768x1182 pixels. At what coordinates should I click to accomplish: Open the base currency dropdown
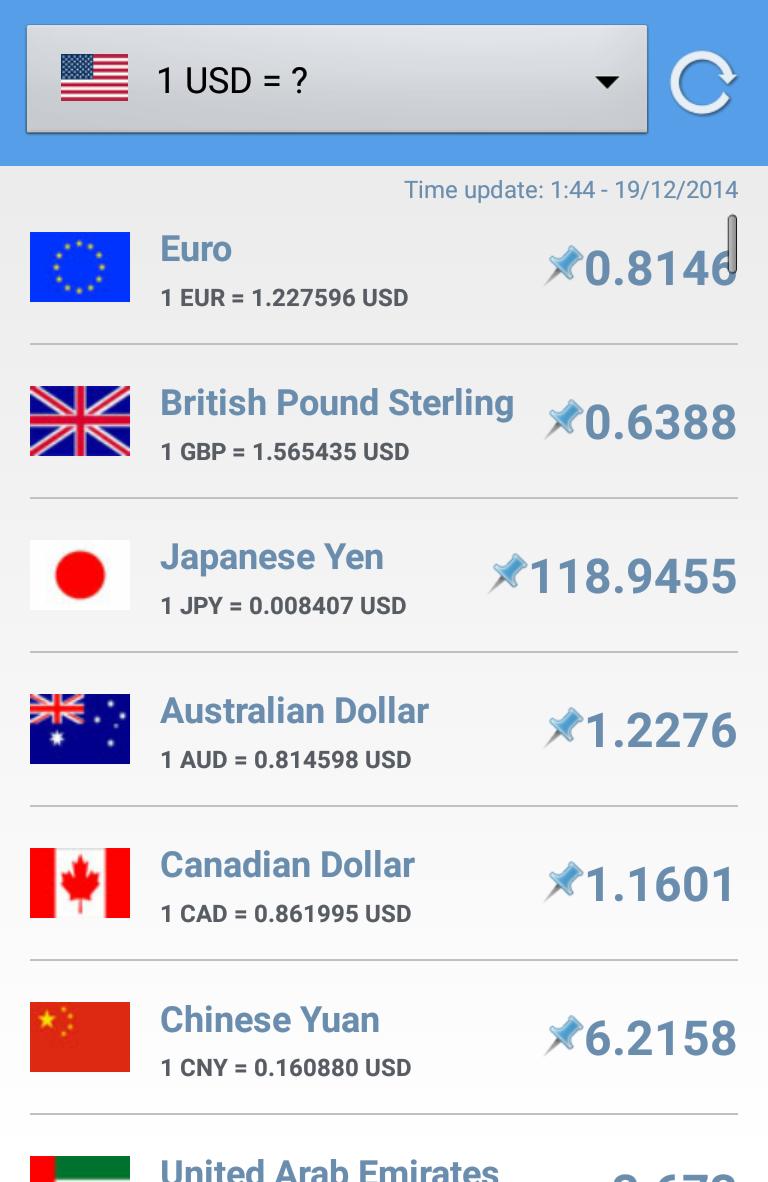coord(335,80)
